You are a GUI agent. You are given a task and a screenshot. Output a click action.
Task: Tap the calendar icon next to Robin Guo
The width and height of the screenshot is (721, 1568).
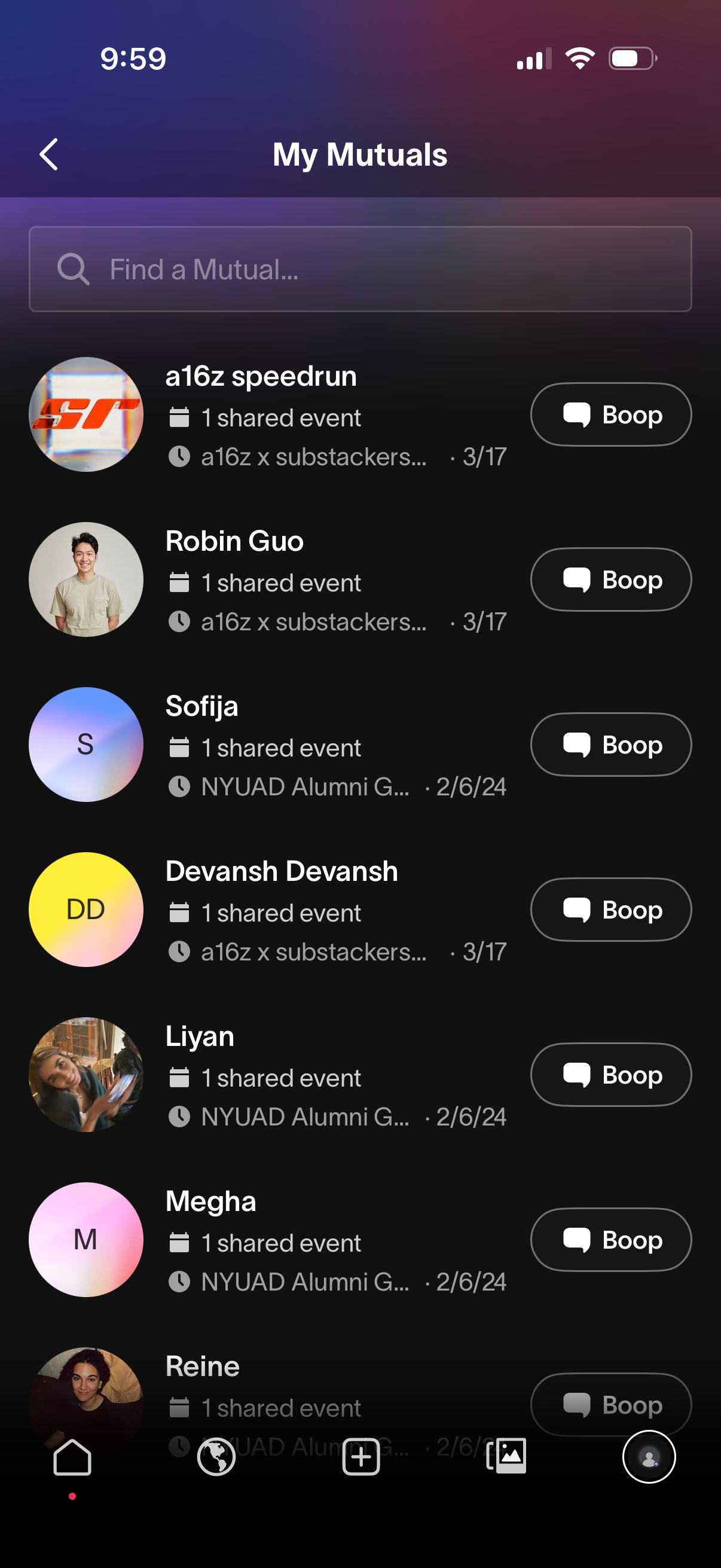coord(179,582)
